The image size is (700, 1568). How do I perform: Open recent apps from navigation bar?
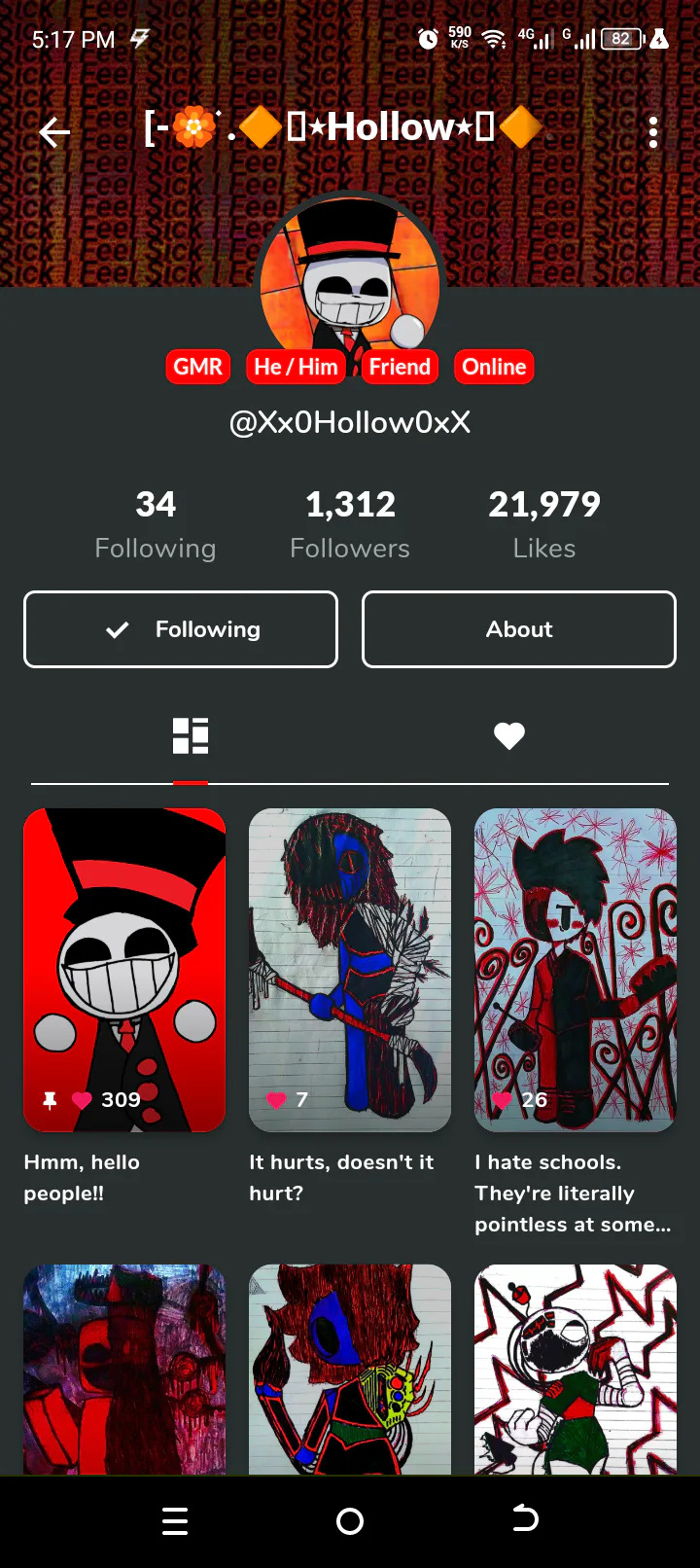(175, 1521)
